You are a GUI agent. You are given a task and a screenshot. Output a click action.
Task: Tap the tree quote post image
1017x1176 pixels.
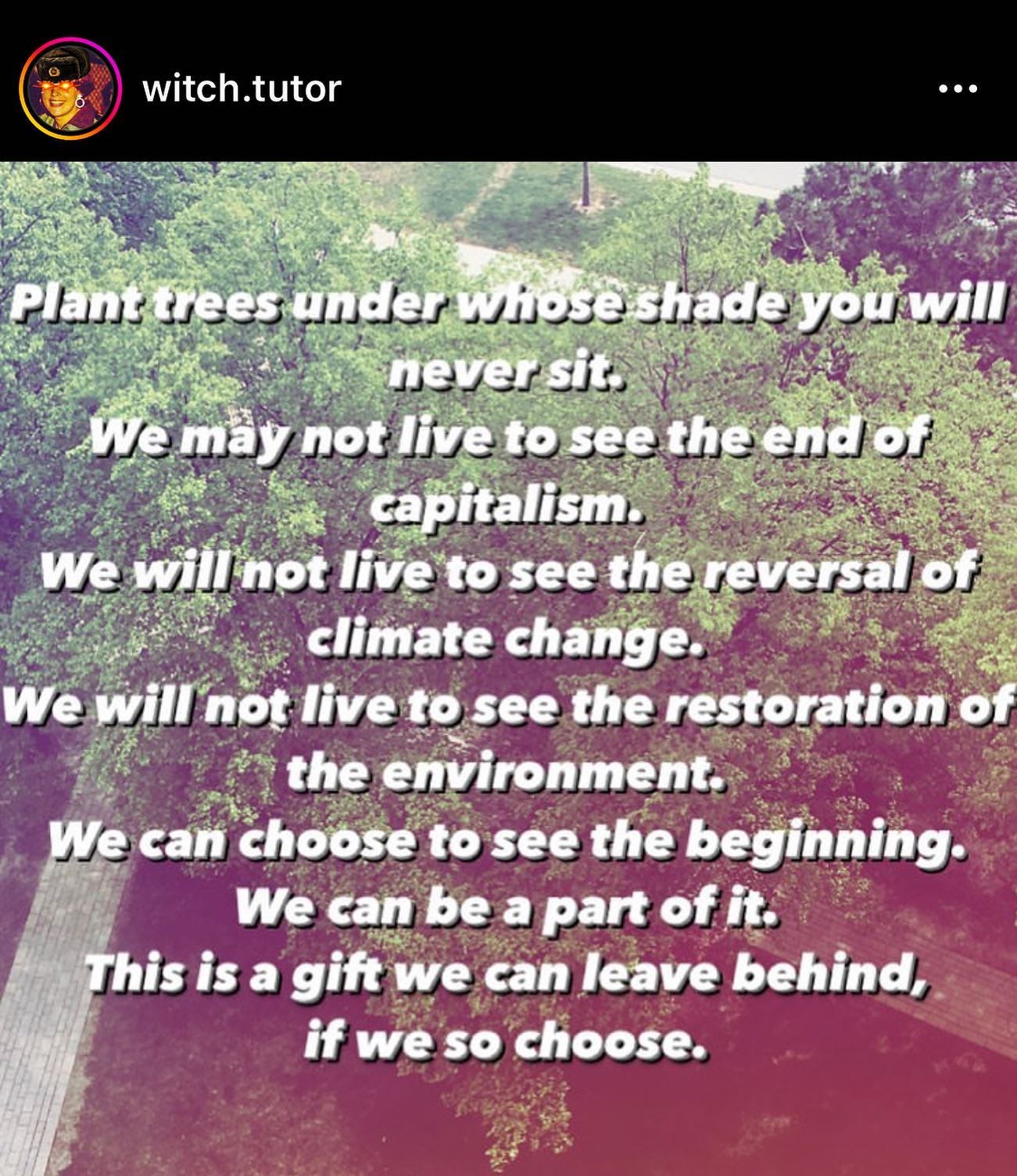coord(508,668)
